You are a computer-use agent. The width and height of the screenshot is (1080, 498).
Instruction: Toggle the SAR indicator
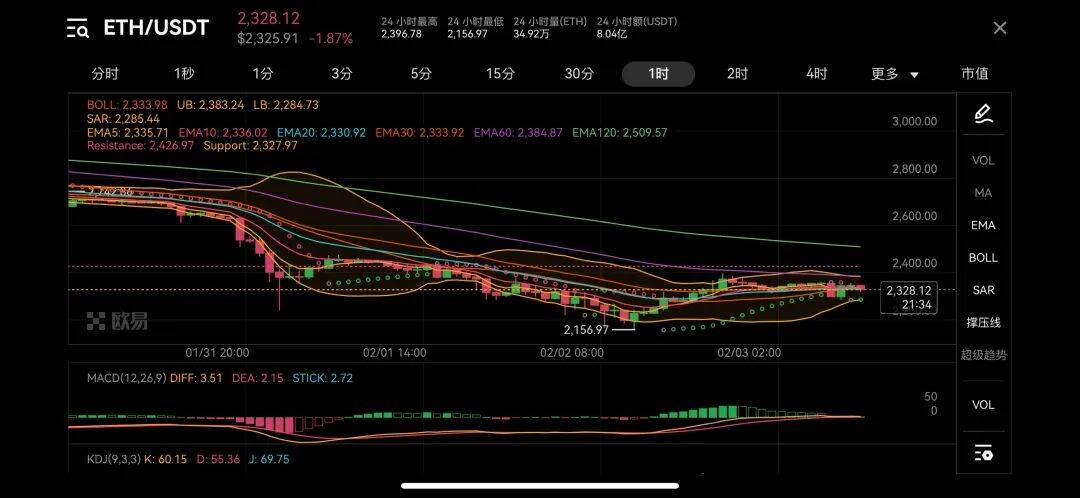pos(983,289)
